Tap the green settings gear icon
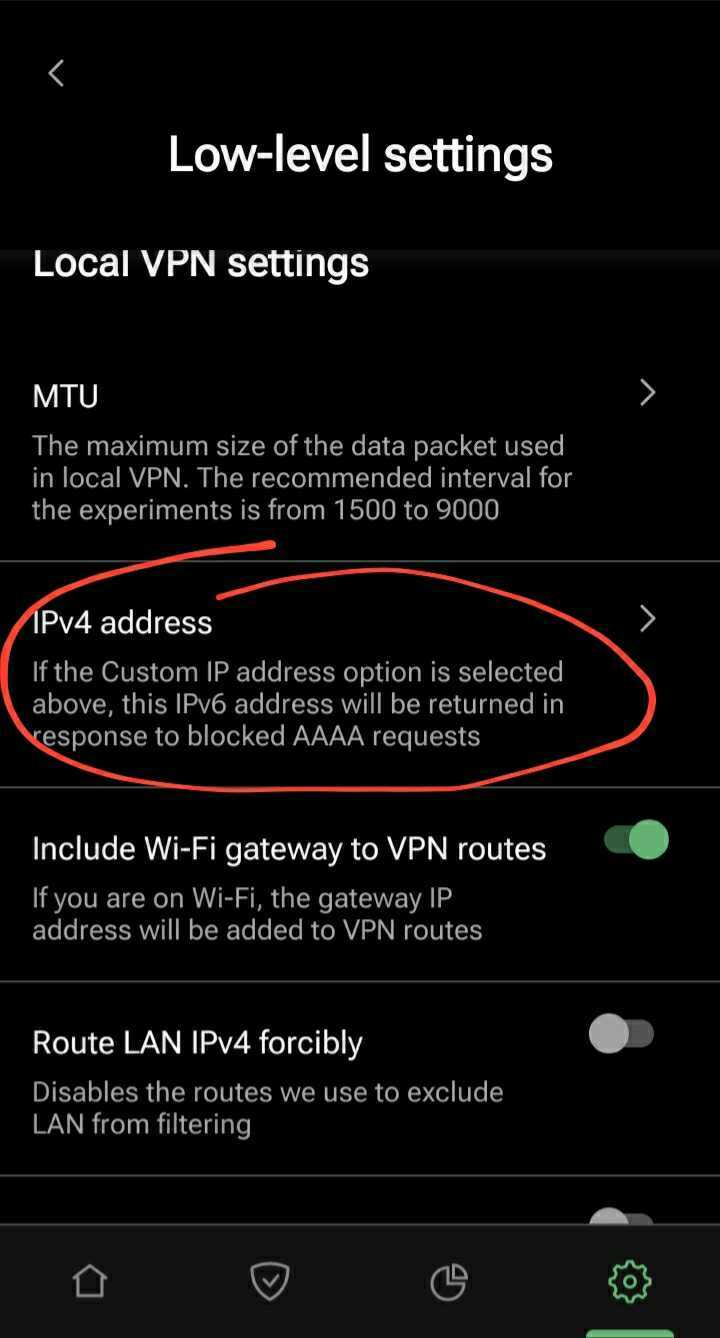 pyautogui.click(x=629, y=1280)
